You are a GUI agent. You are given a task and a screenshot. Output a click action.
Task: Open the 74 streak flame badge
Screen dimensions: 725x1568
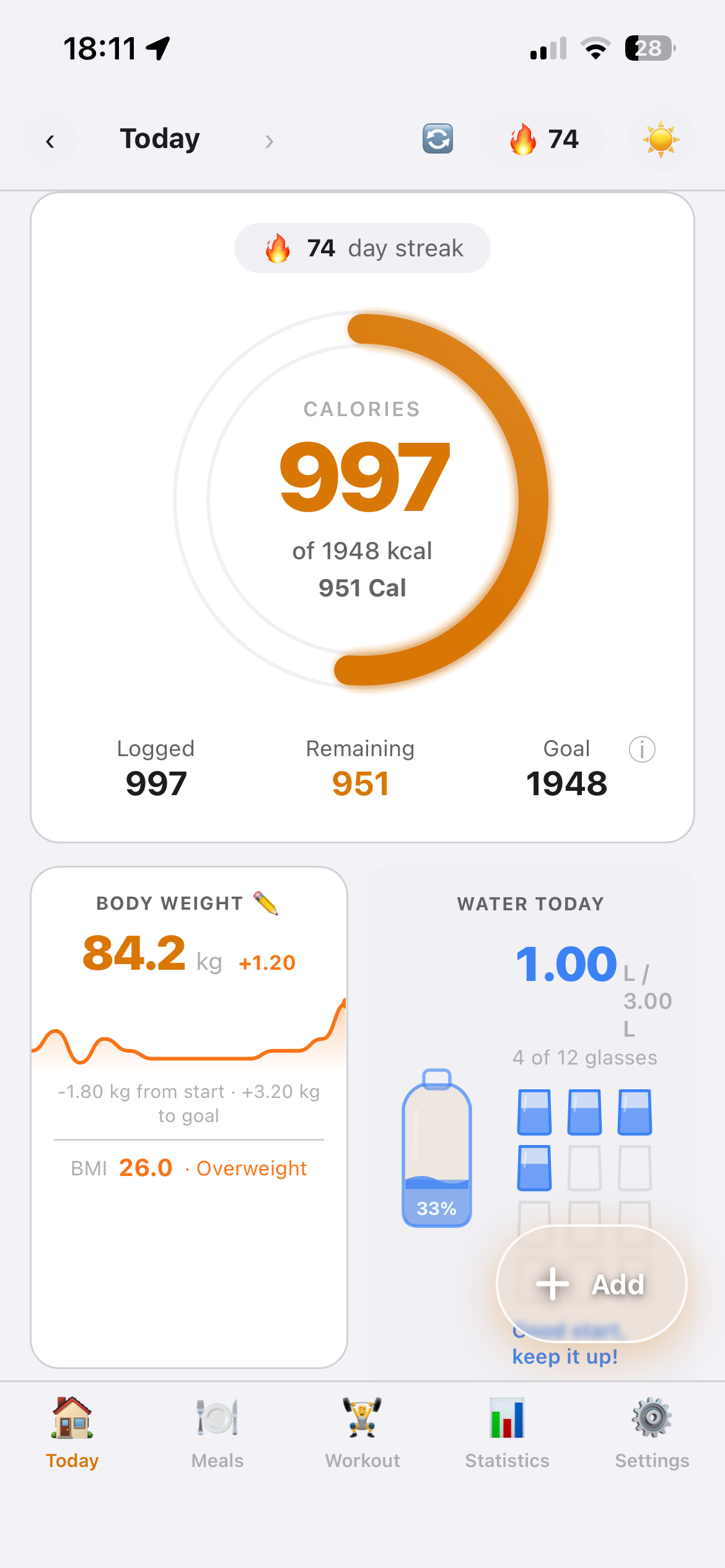543,139
